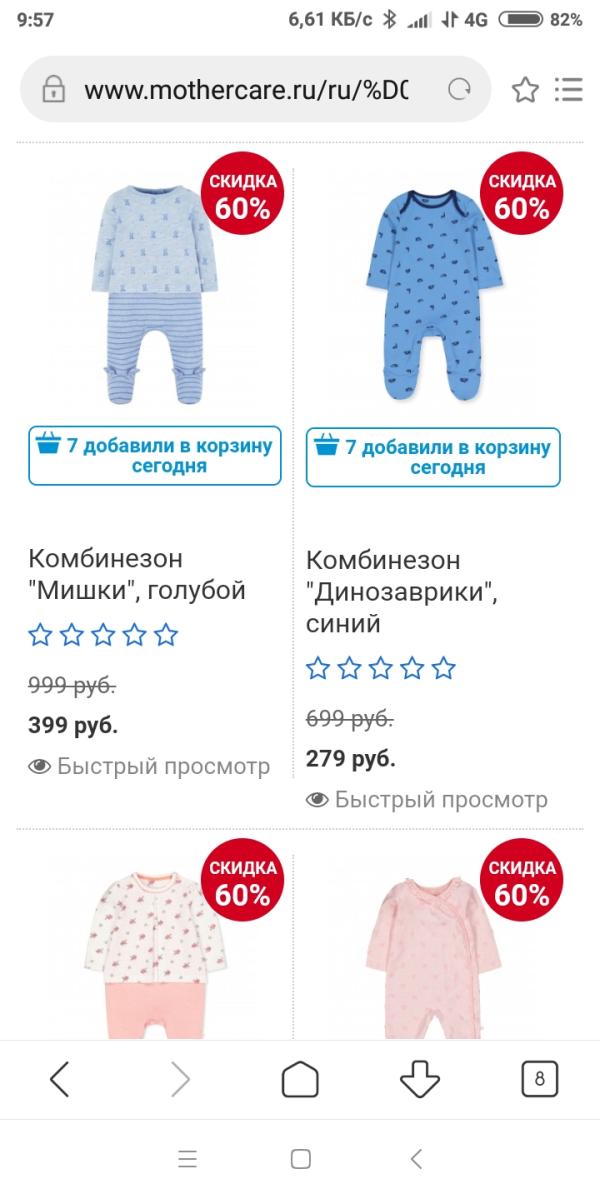
Task: Open the browser downloads
Action: (420, 1079)
